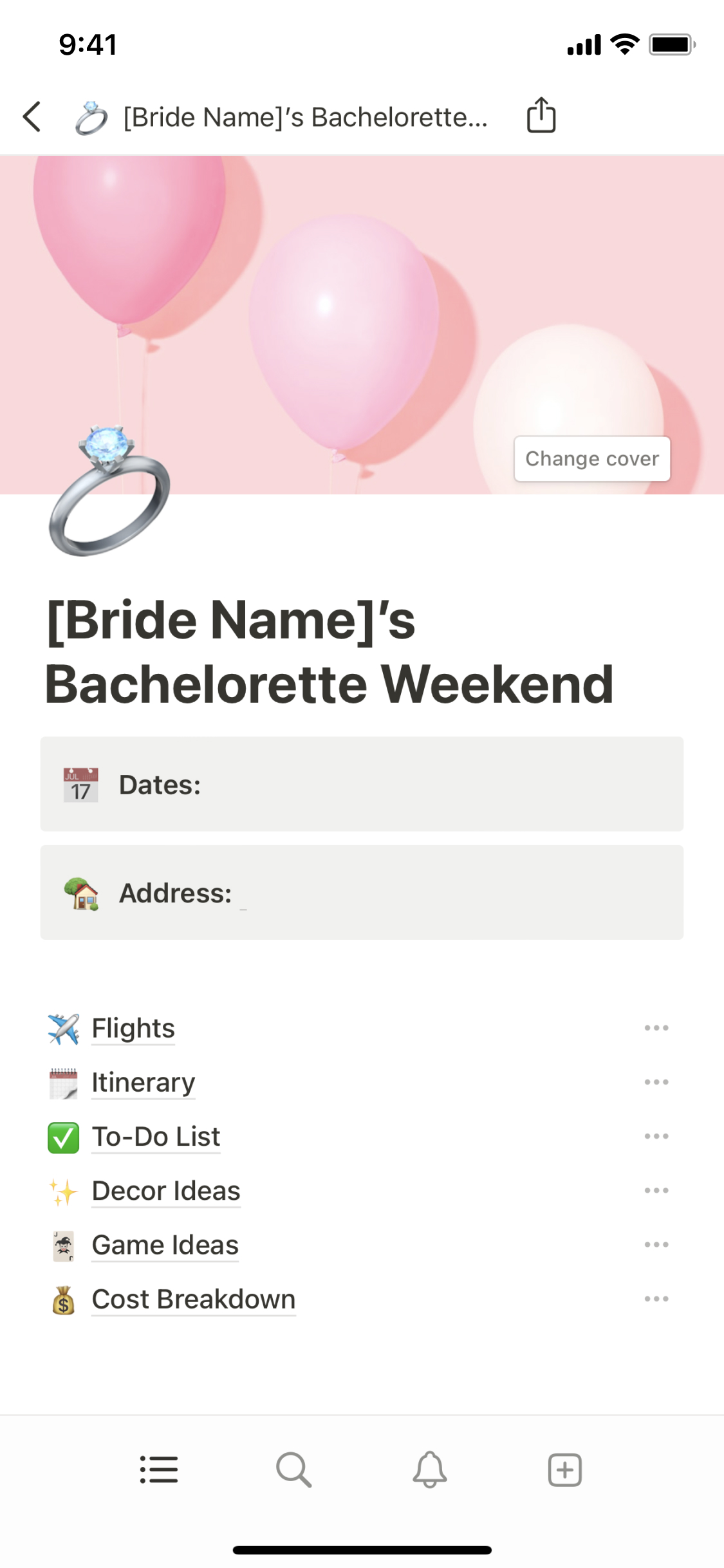Image resolution: width=724 pixels, height=1568 pixels.
Task: Open more options for Flights
Action: tap(656, 1028)
